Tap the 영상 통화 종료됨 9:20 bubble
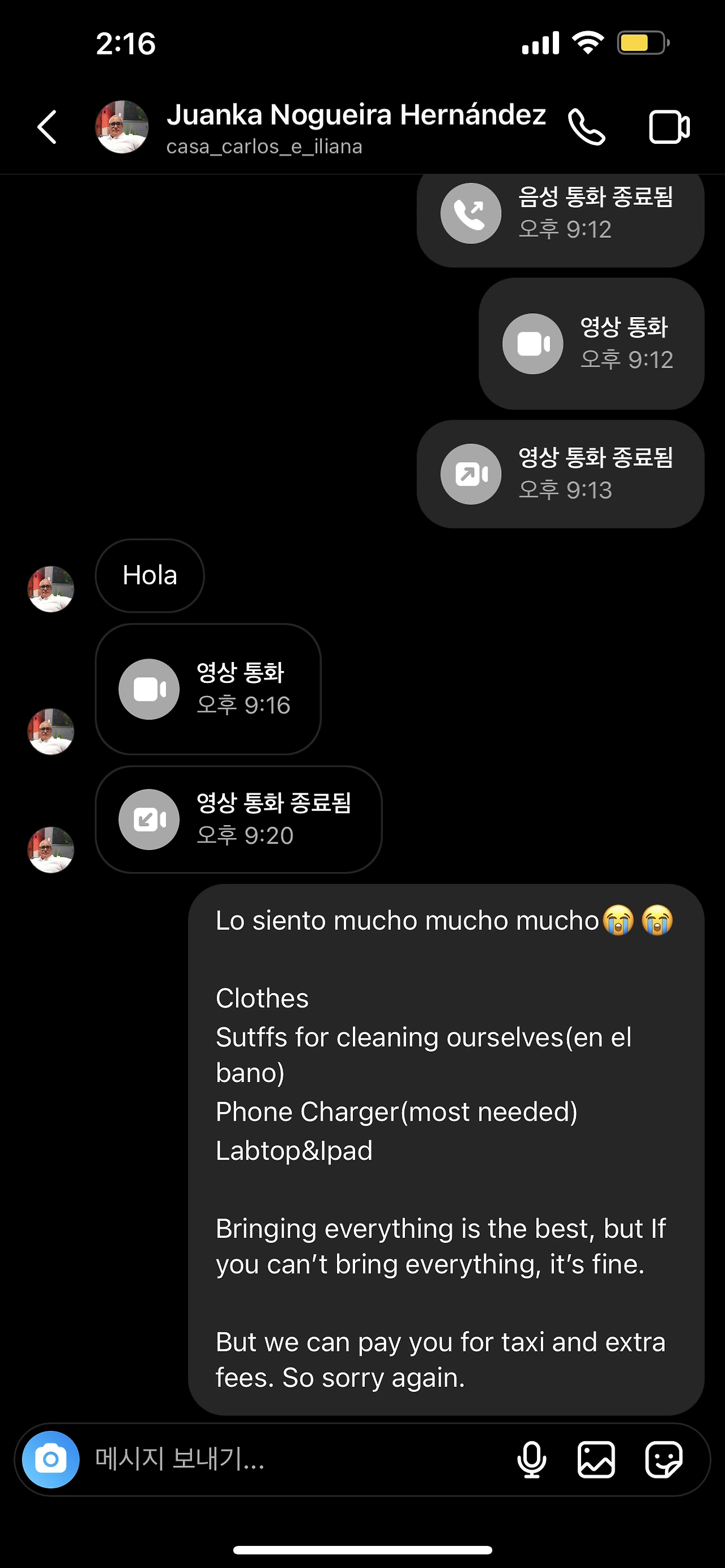725x1568 pixels. tap(238, 819)
